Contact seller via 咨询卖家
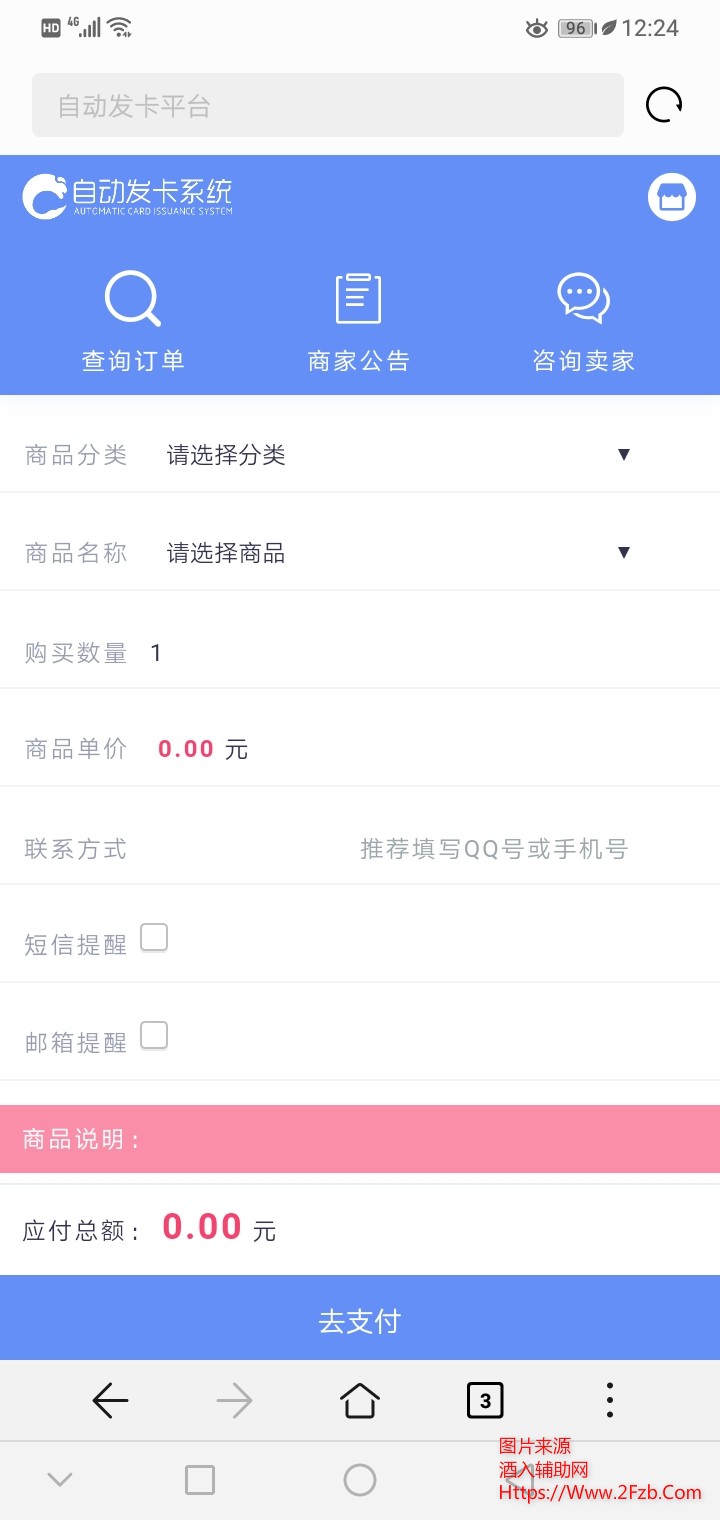Image resolution: width=720 pixels, height=1520 pixels. pos(584,322)
